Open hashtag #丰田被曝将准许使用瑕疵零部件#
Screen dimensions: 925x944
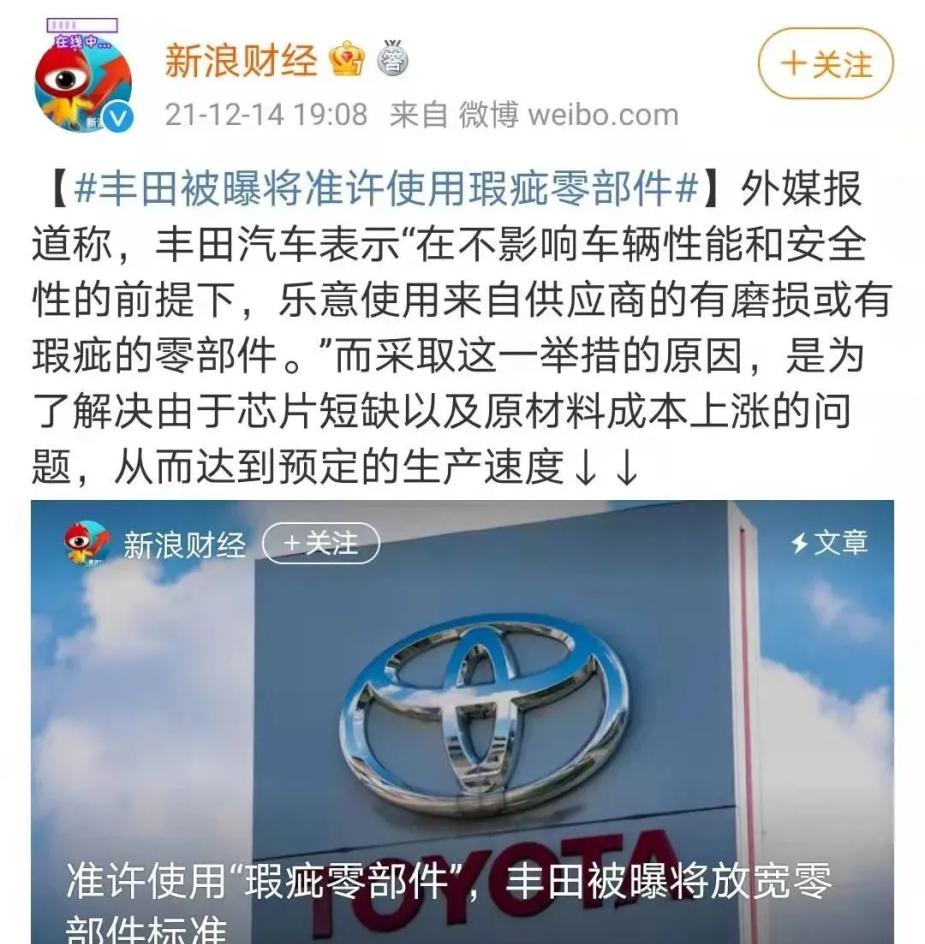click(x=385, y=189)
